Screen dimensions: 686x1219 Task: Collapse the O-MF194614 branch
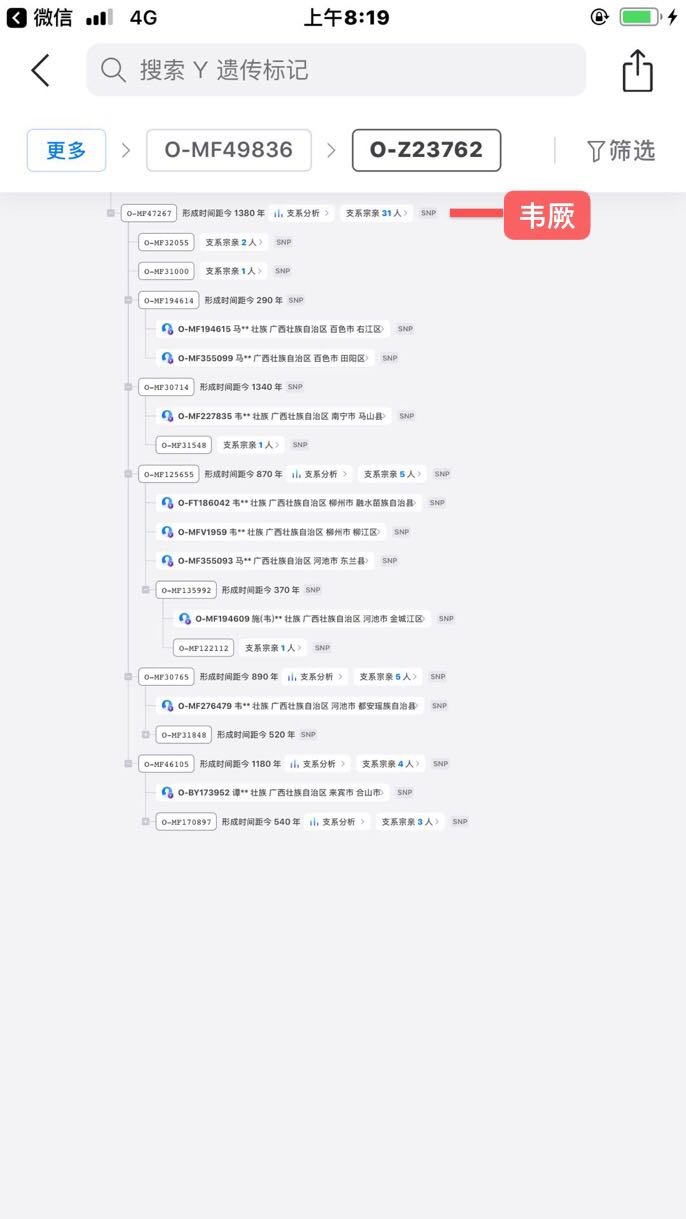coord(128,300)
